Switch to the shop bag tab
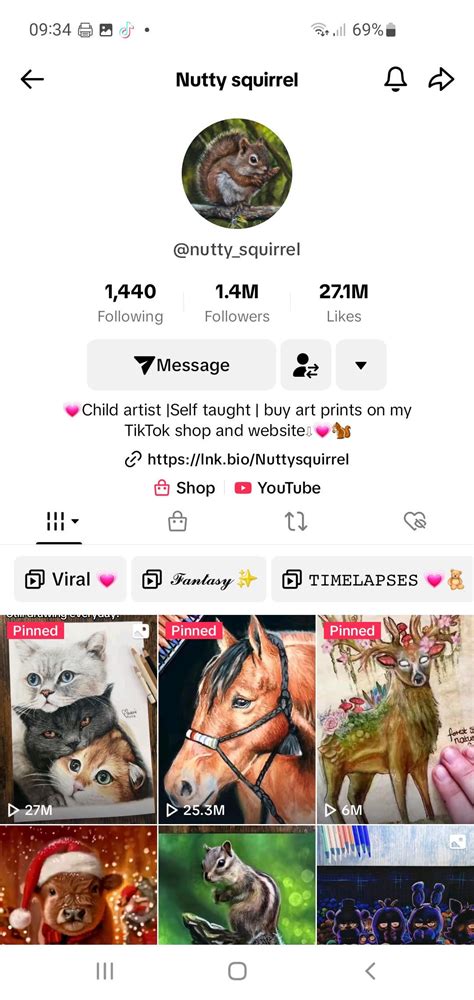Image resolution: width=474 pixels, height=1000 pixels. pyautogui.click(x=177, y=522)
